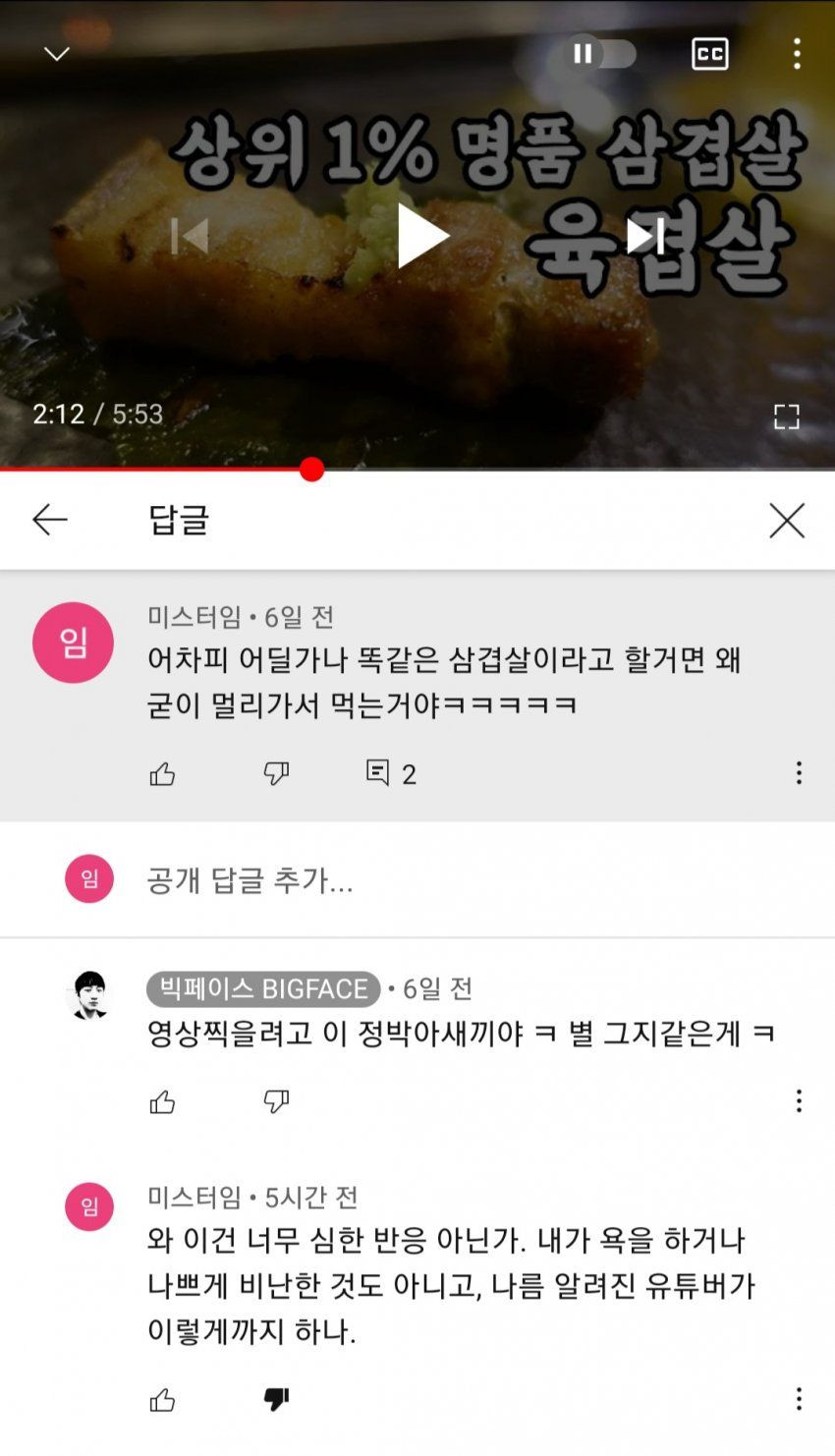Open 빅페이스 BIGFACE channel from the name chip
The width and height of the screenshot is (835, 1456).
(263, 988)
